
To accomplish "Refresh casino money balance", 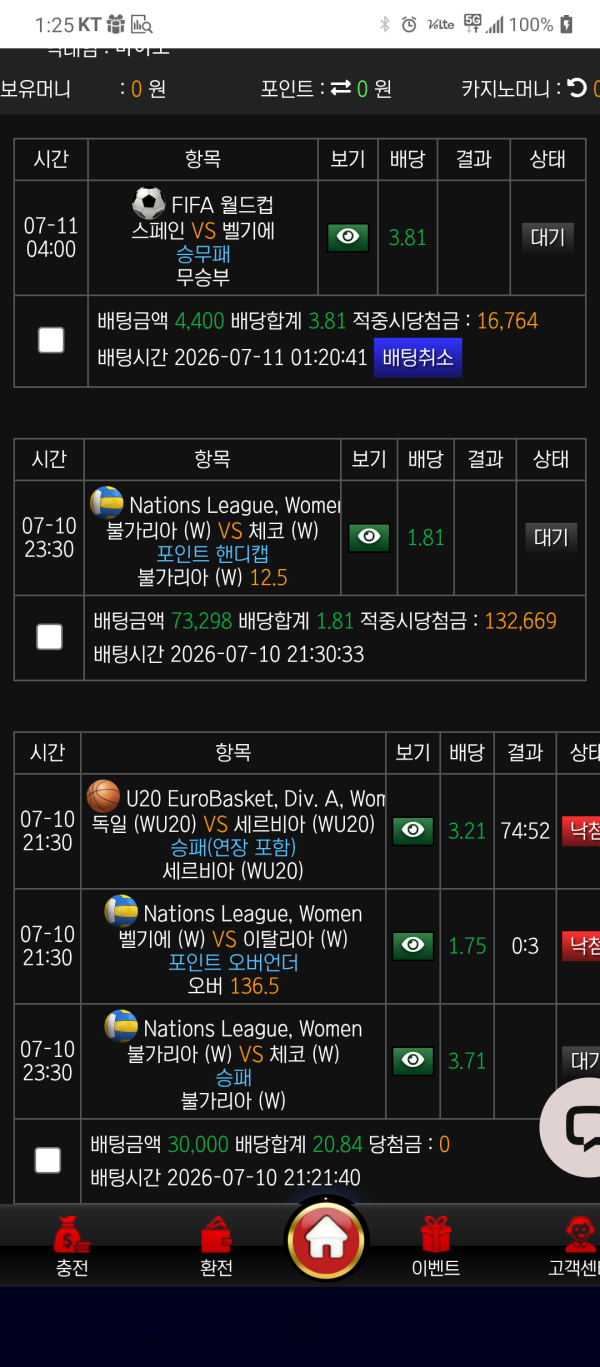I will (x=576, y=88).
